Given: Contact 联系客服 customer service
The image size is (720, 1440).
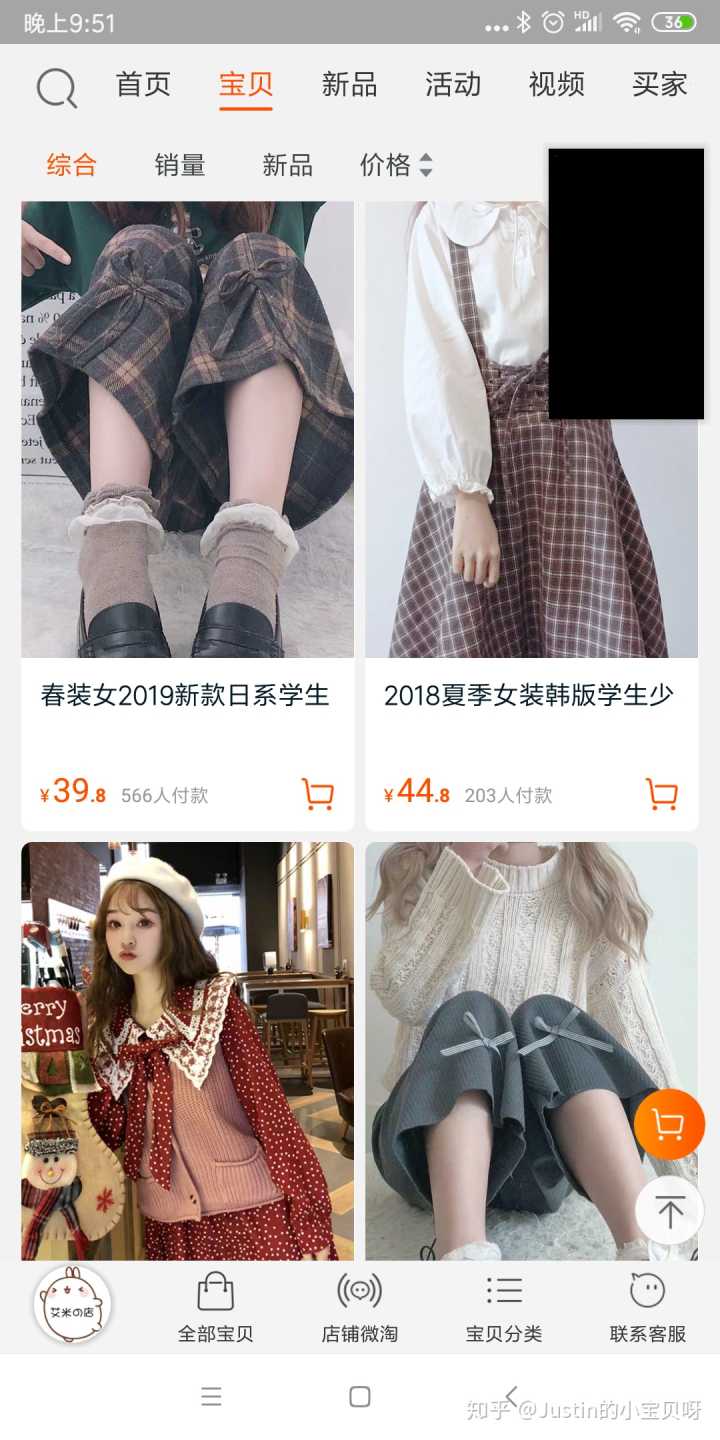Looking at the screenshot, I should pos(647,1308).
